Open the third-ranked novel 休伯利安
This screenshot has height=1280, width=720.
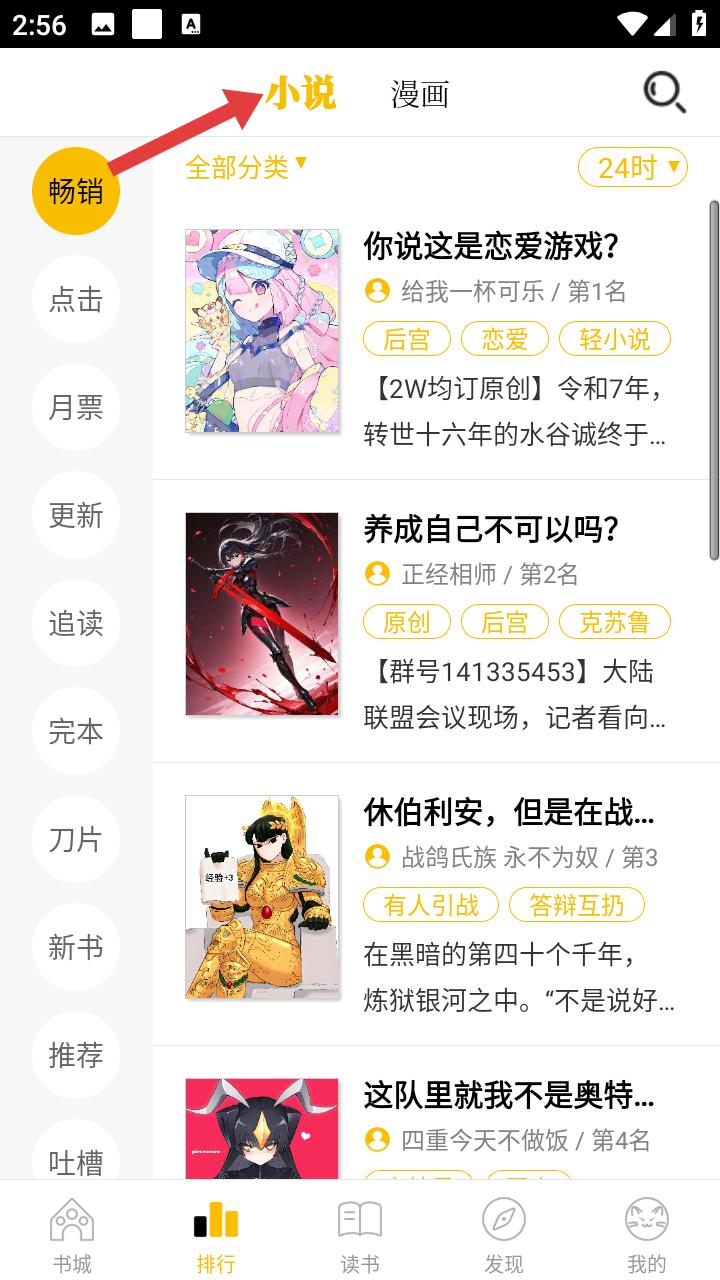[x=436, y=904]
